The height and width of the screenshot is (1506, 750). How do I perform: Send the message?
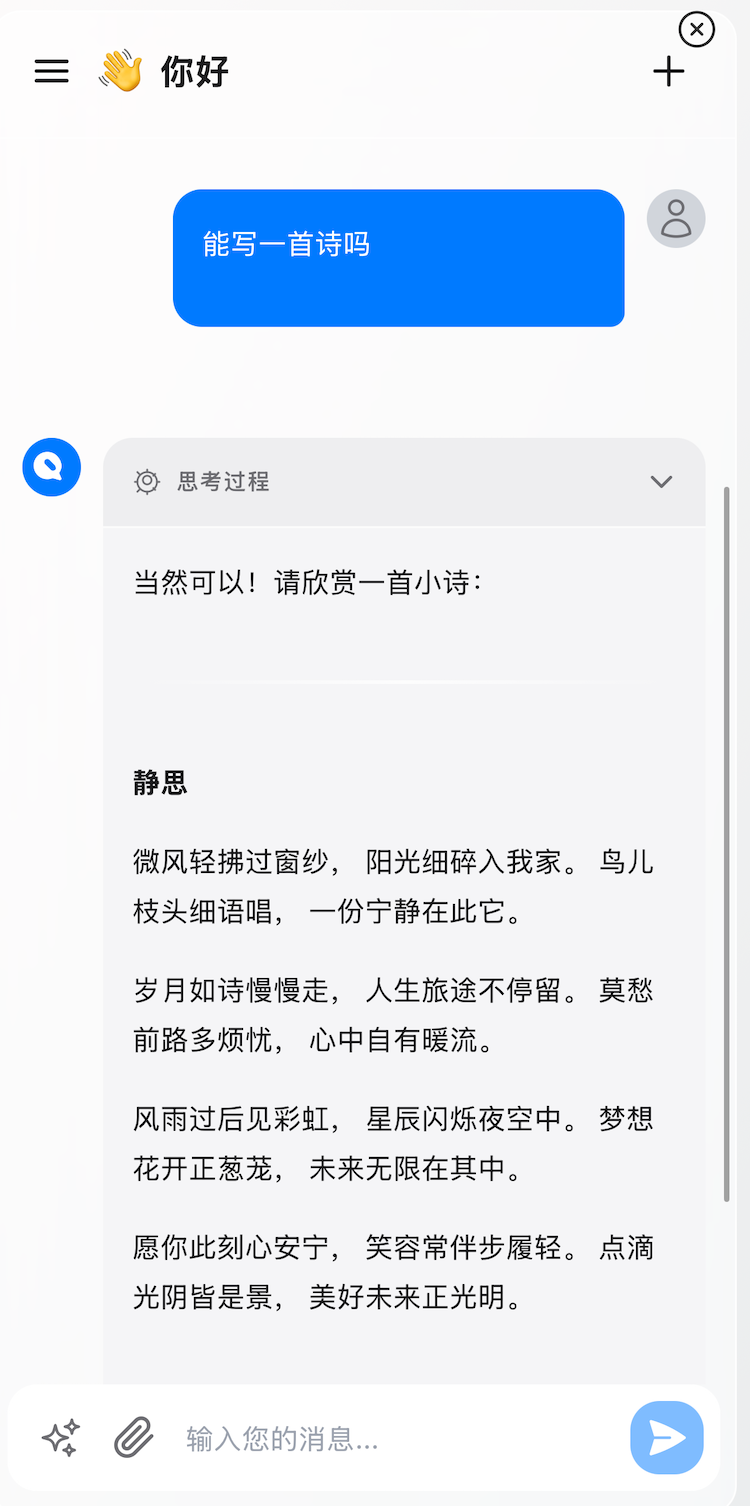[667, 1438]
